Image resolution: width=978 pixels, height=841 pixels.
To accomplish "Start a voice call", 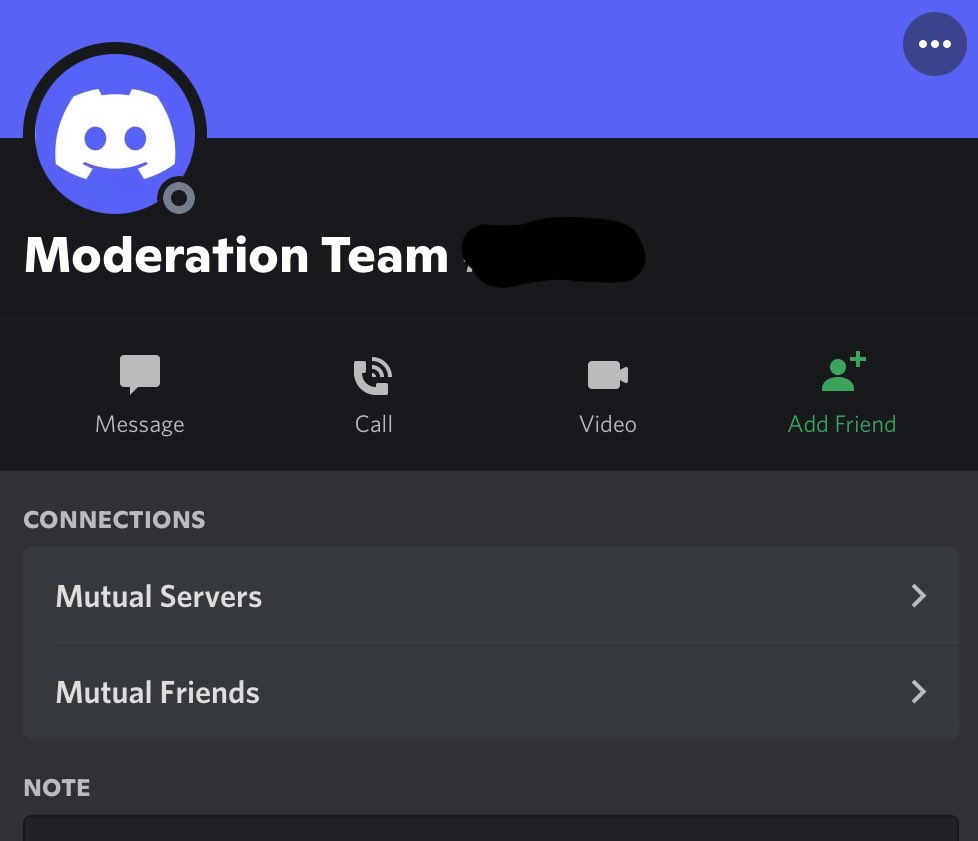I will click(373, 395).
